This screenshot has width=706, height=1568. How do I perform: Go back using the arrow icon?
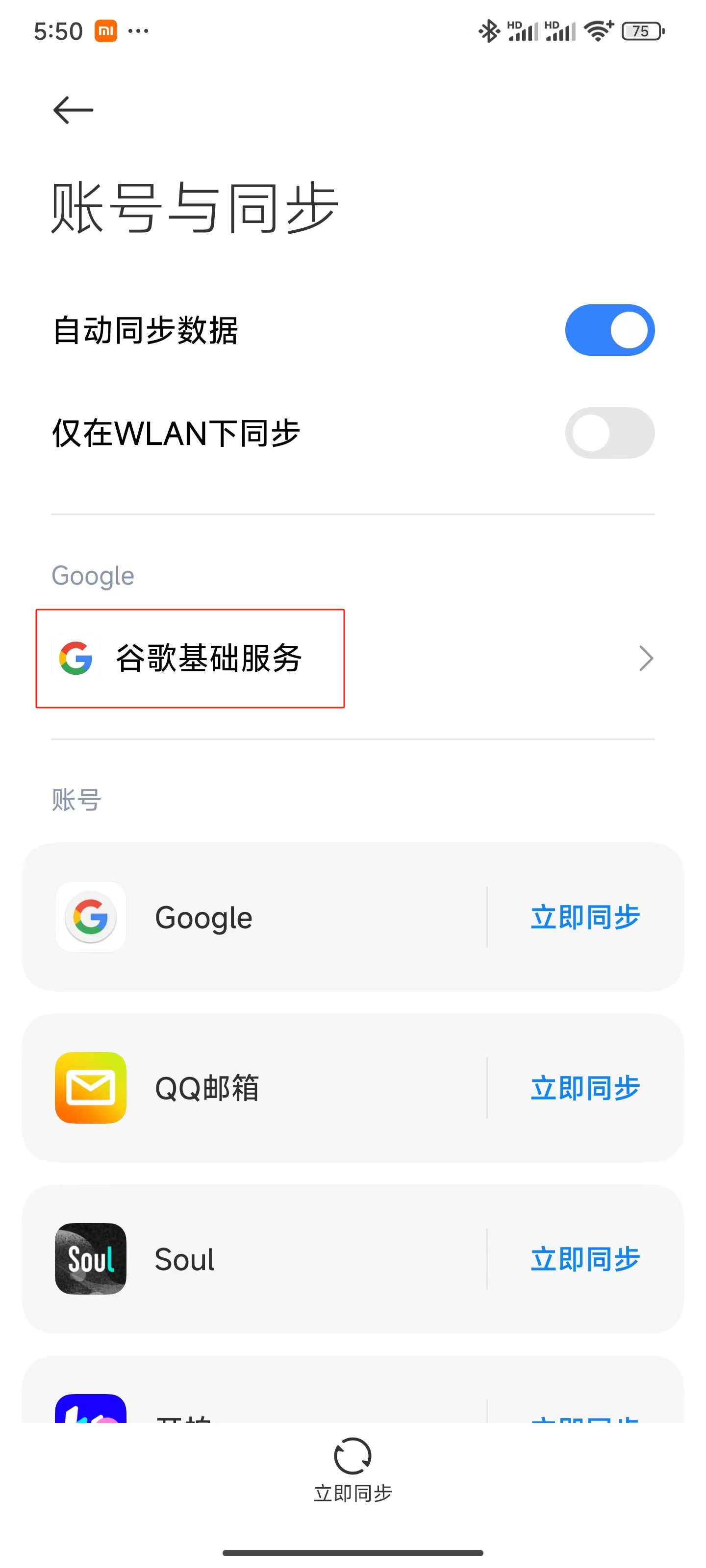tap(73, 110)
